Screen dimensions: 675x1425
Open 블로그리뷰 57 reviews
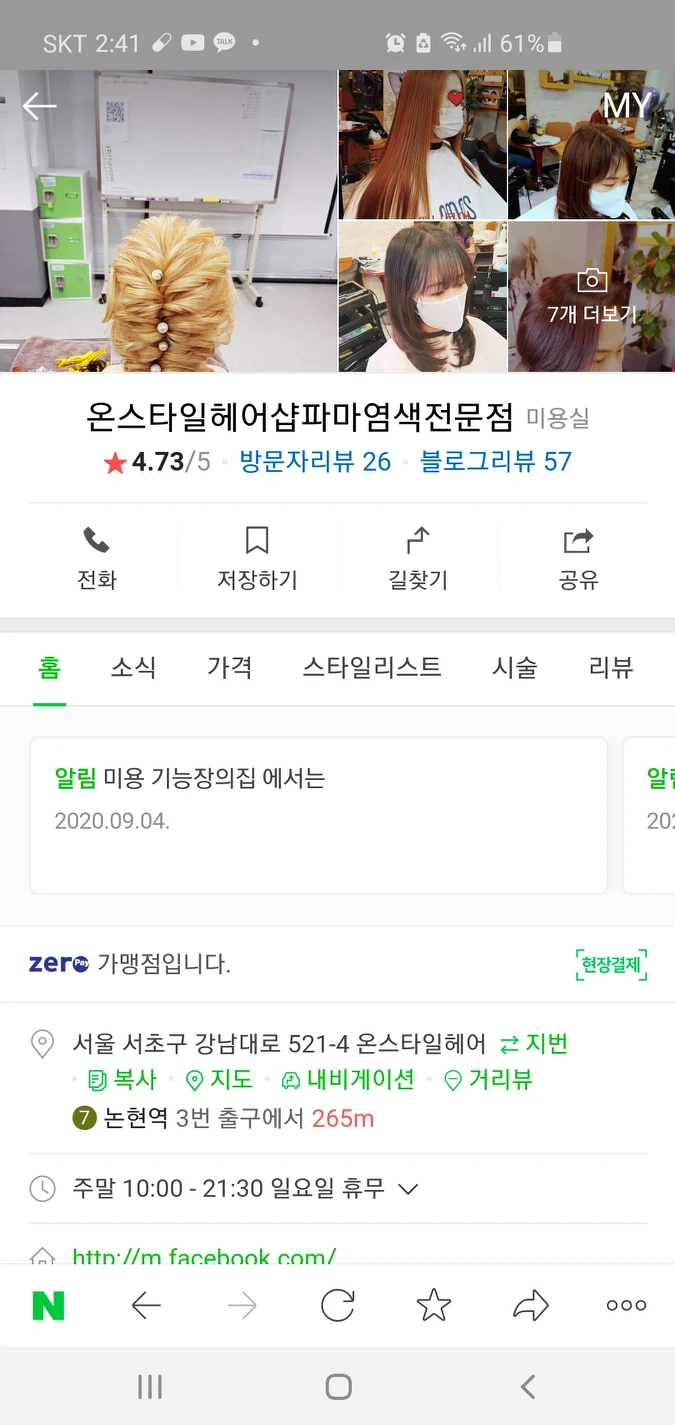[496, 462]
